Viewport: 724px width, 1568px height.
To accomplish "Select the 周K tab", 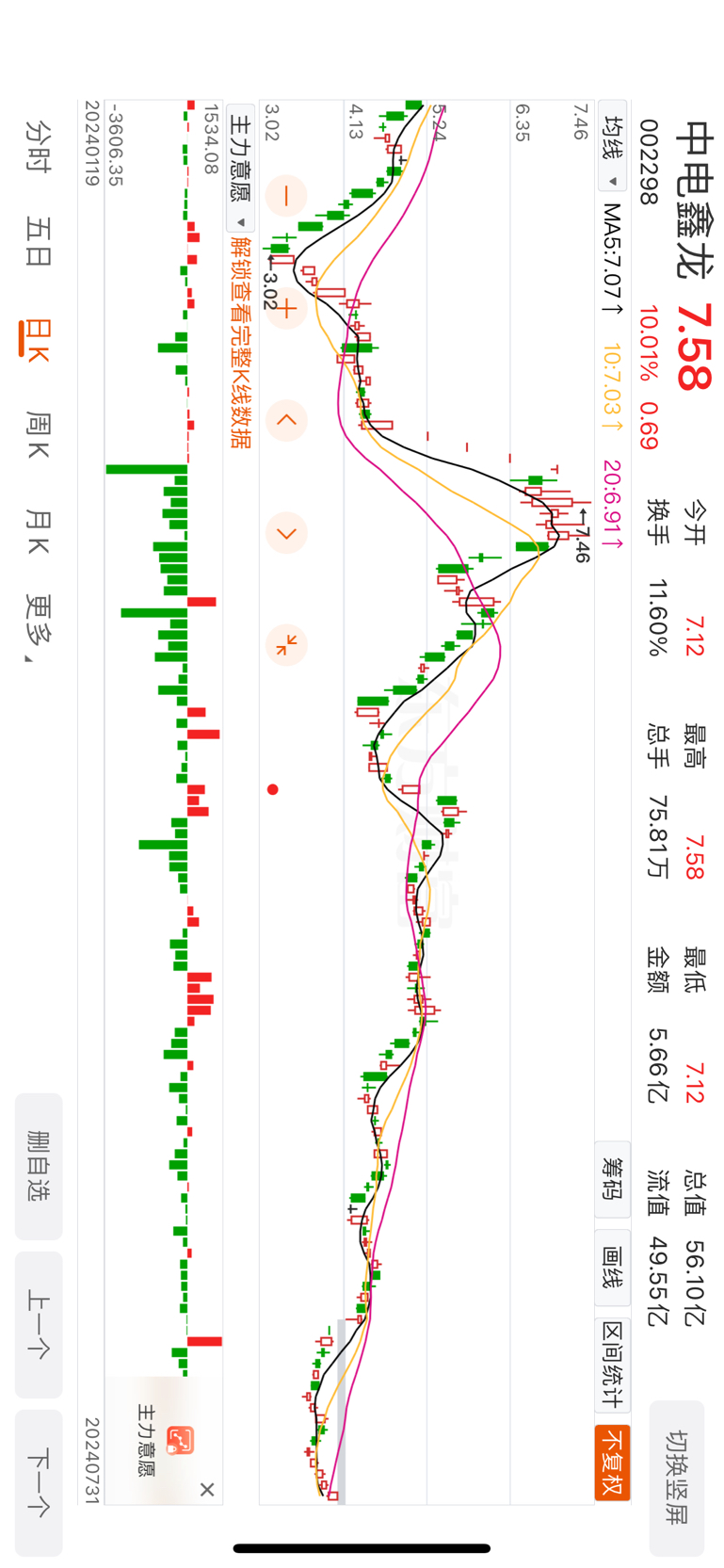I will [38, 434].
